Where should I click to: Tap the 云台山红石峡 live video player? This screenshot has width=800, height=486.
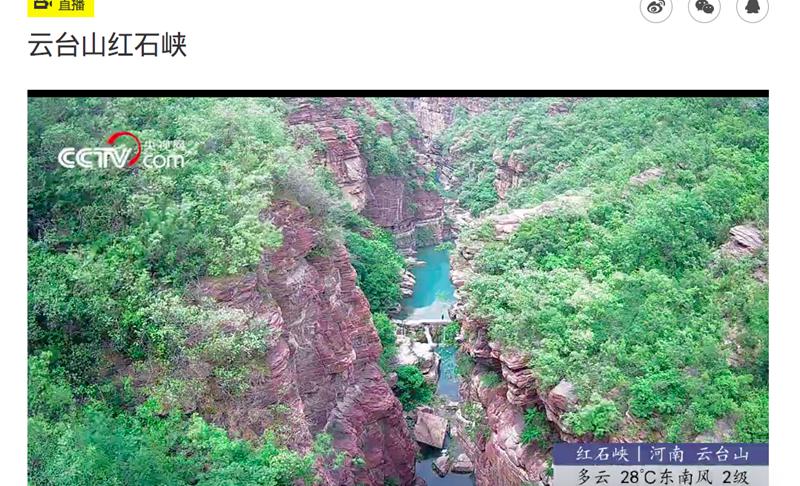(x=398, y=290)
